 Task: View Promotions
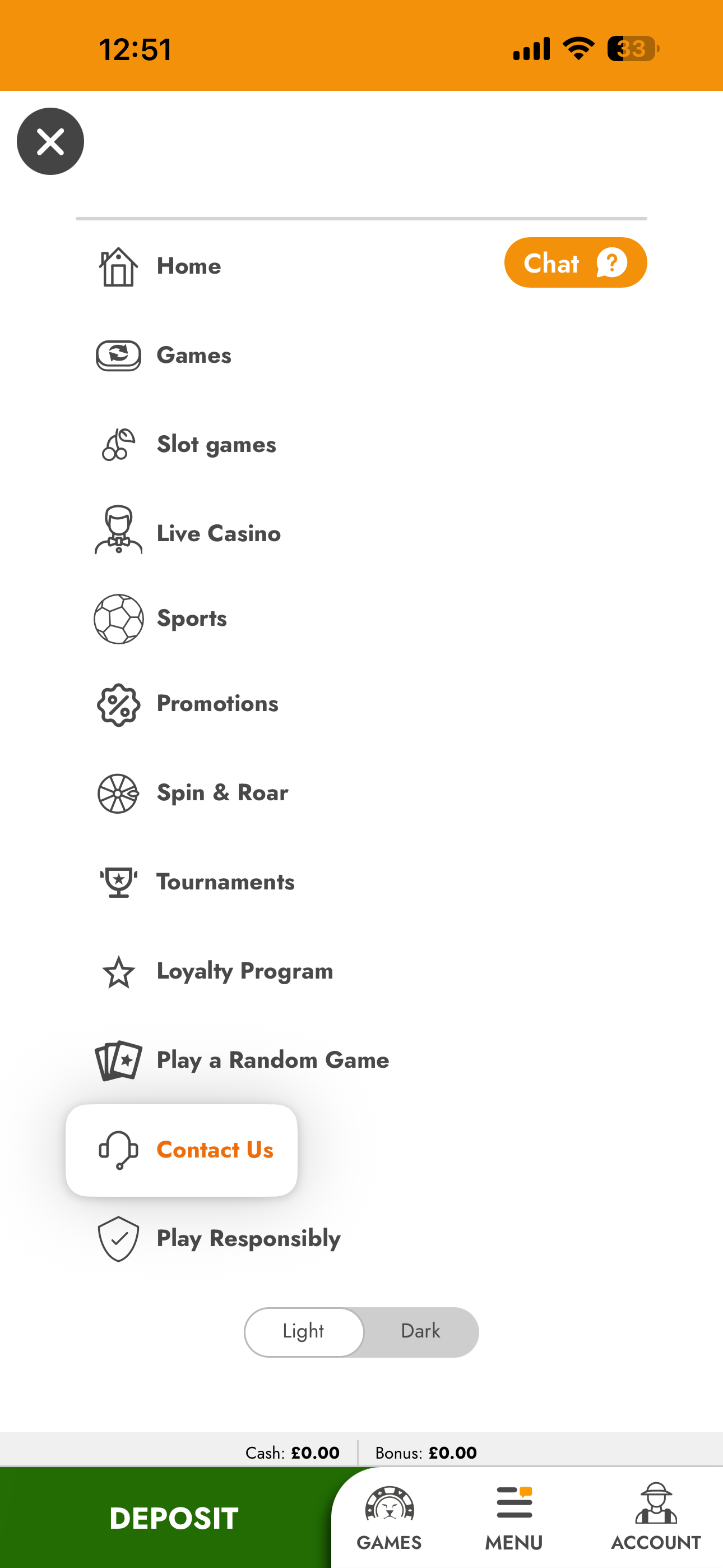click(217, 704)
